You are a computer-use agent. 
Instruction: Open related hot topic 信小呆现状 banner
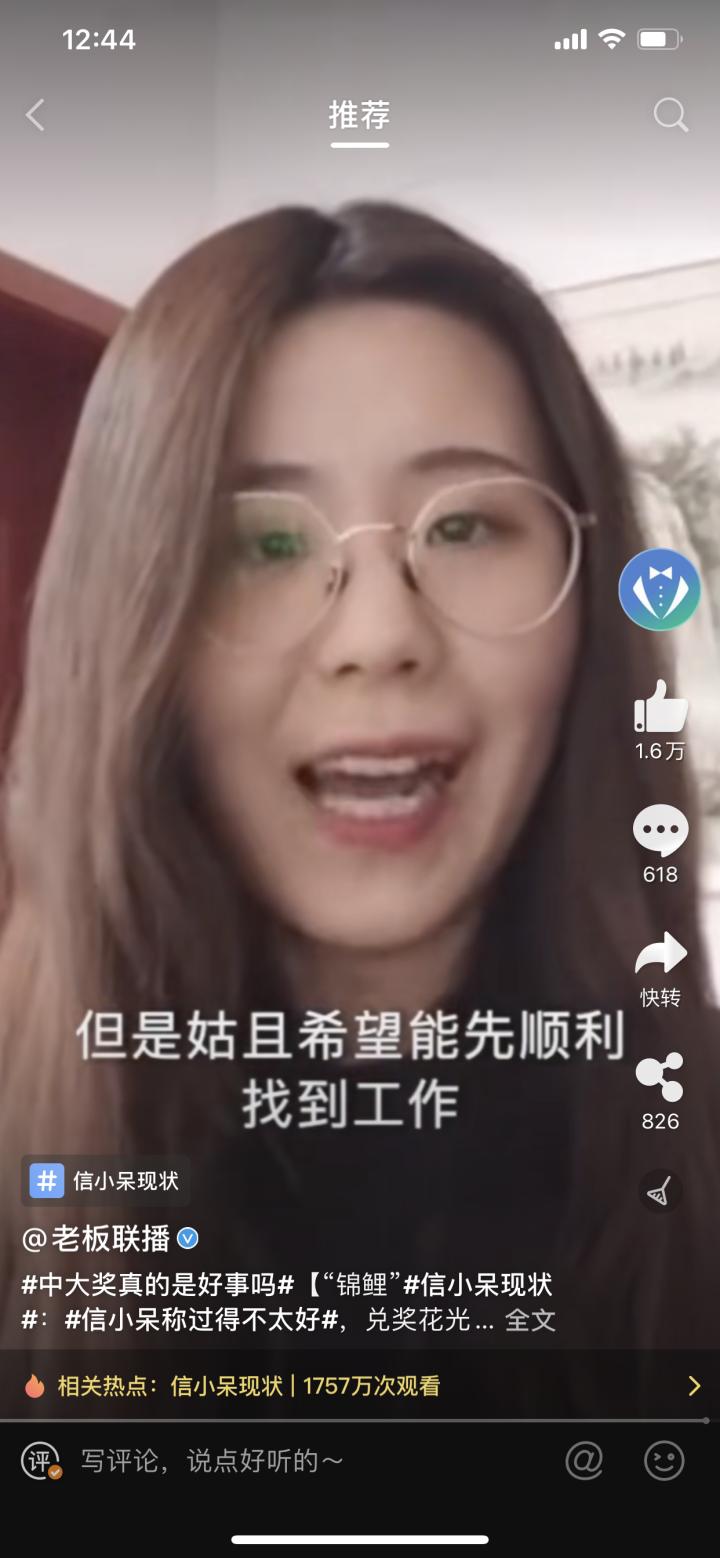tap(360, 1386)
